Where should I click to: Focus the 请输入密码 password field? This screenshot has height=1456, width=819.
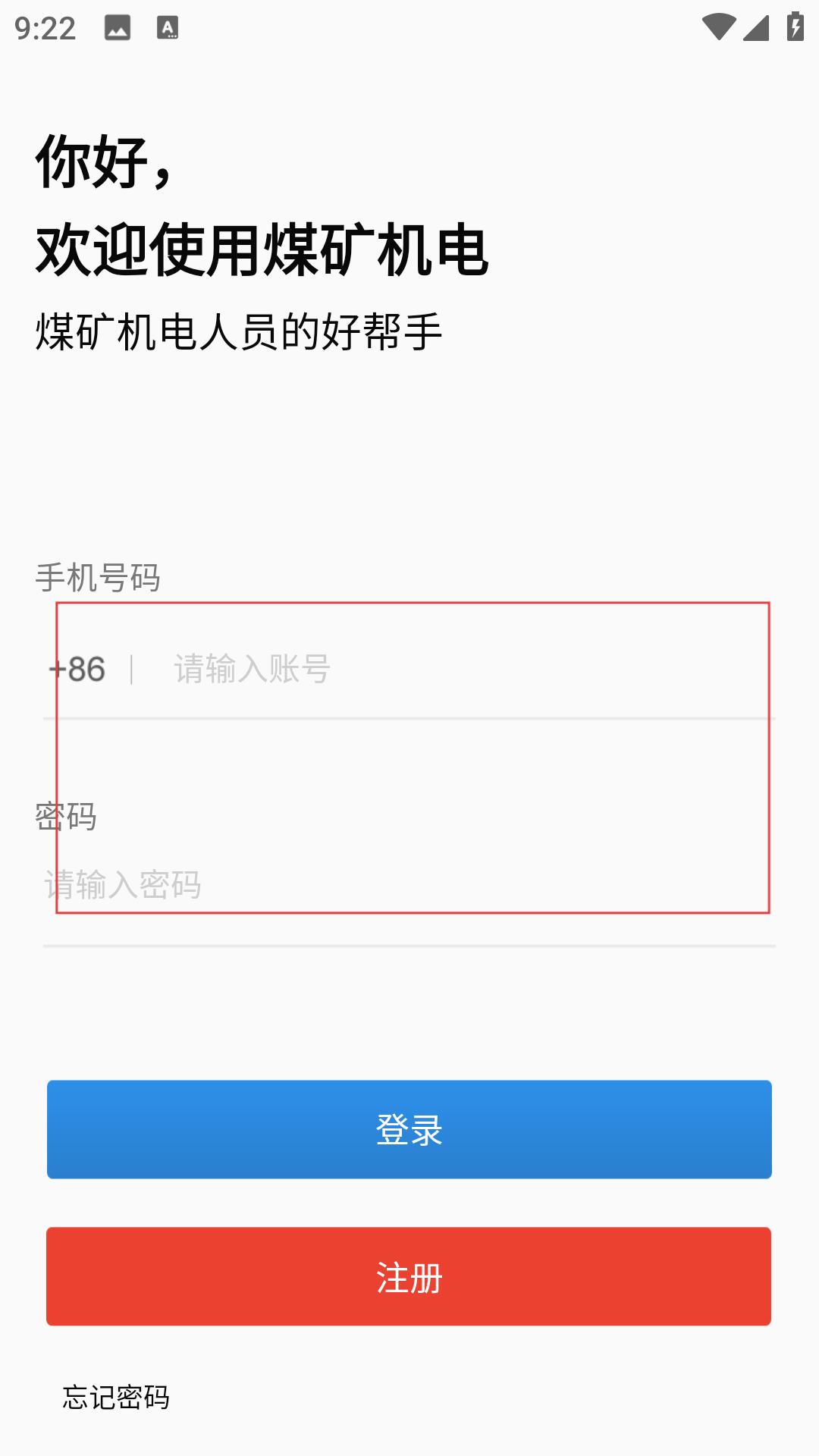tap(409, 885)
